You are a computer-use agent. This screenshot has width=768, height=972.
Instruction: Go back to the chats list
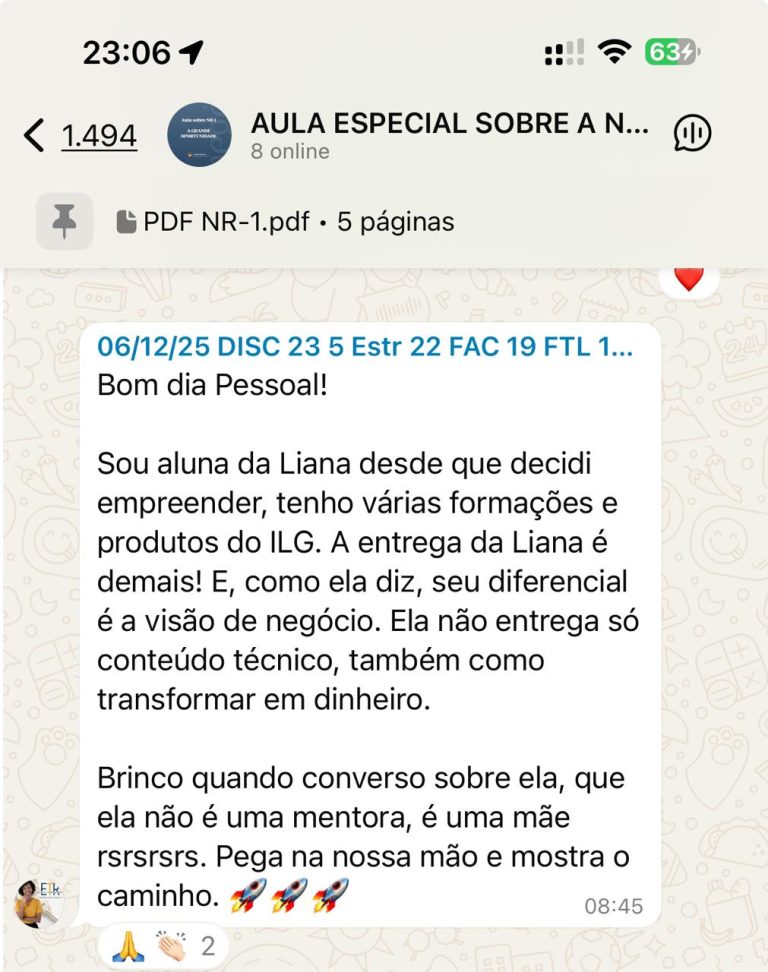35,135
